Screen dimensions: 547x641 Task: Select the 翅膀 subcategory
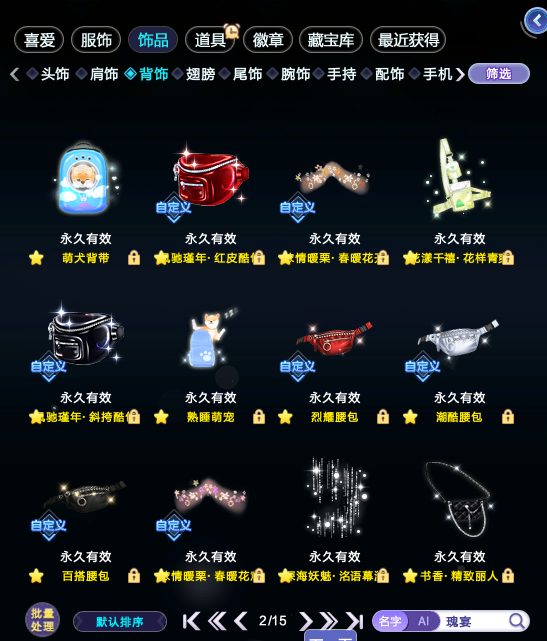coord(195,74)
